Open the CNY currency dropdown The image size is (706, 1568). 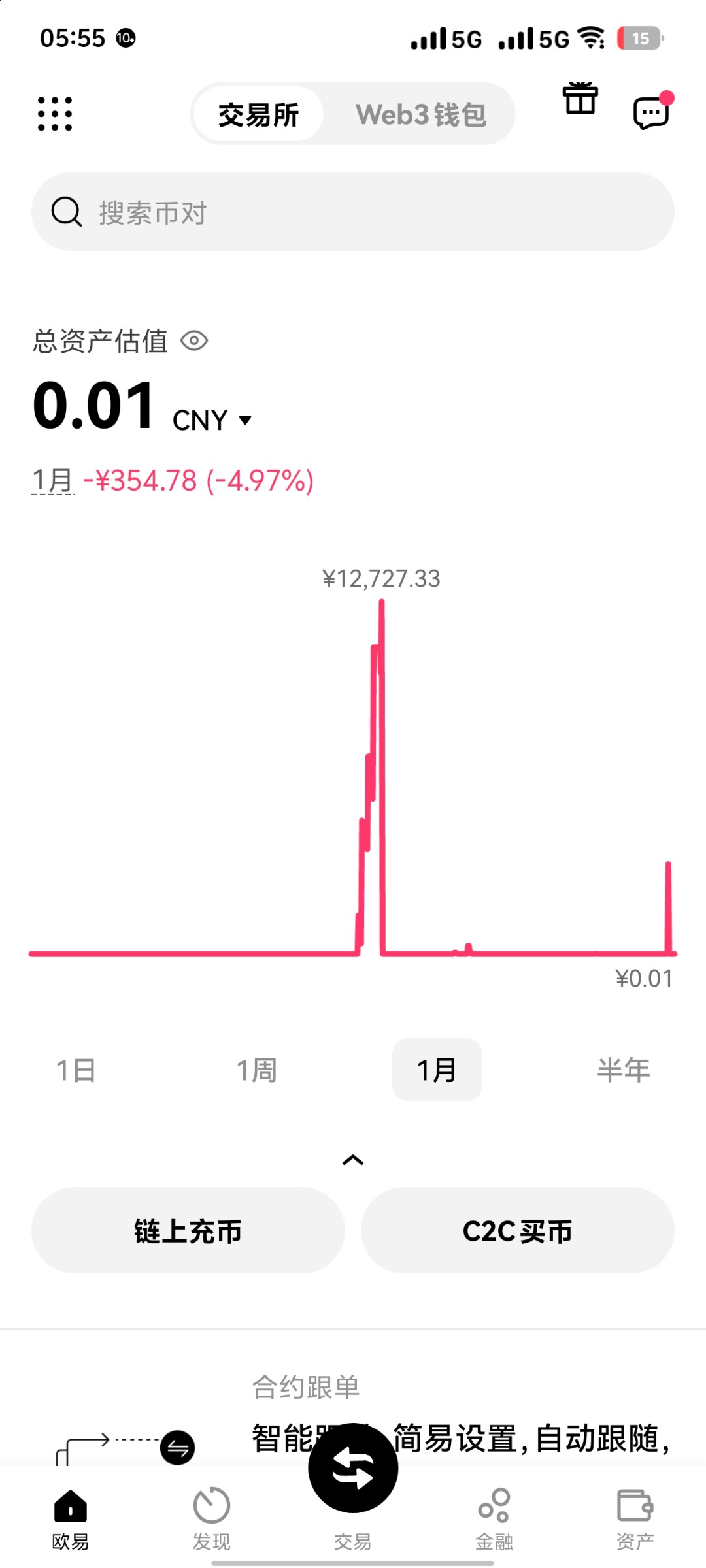[212, 420]
